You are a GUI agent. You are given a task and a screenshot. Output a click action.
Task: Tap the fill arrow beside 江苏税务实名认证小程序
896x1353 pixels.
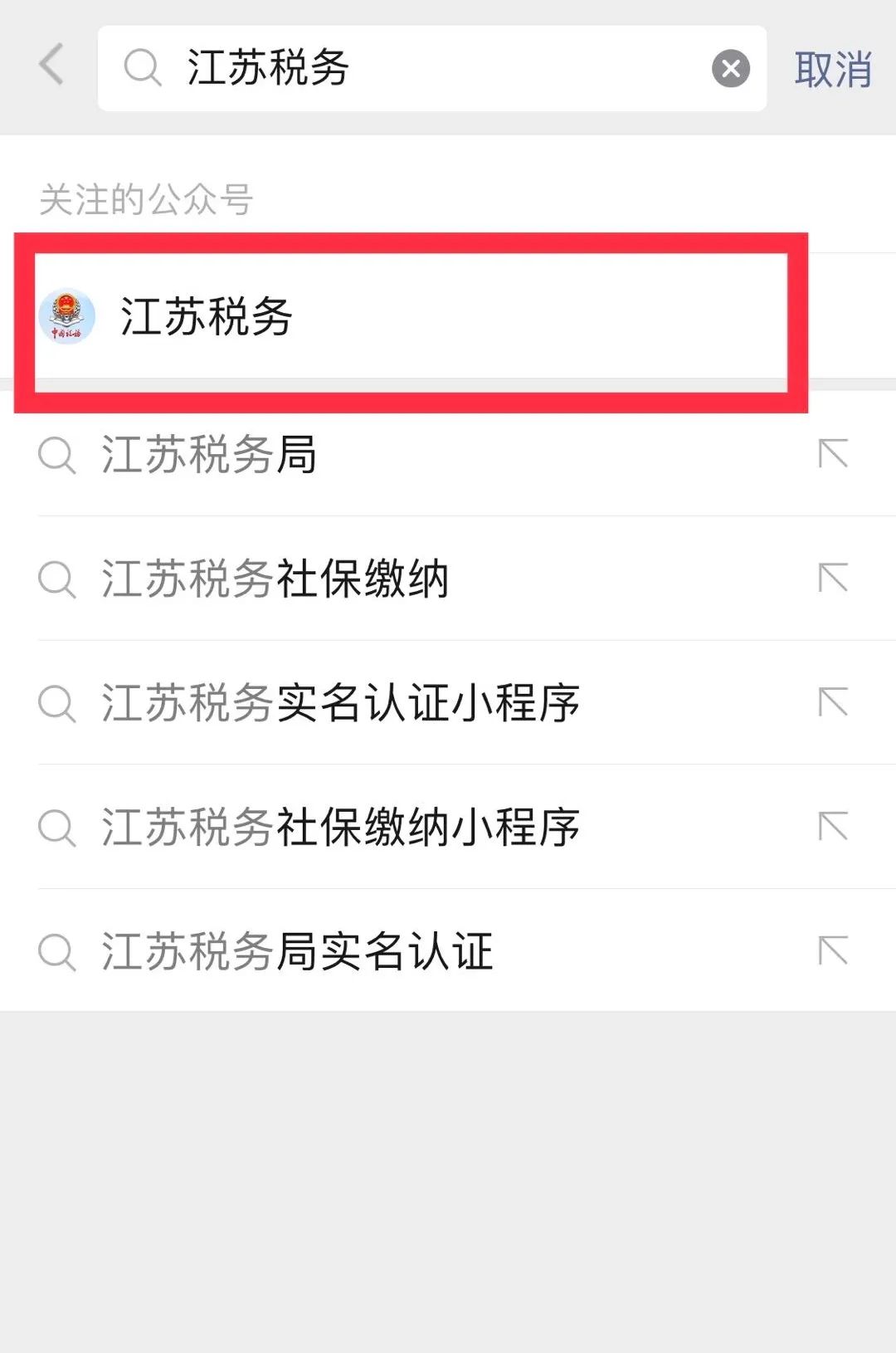point(833,702)
